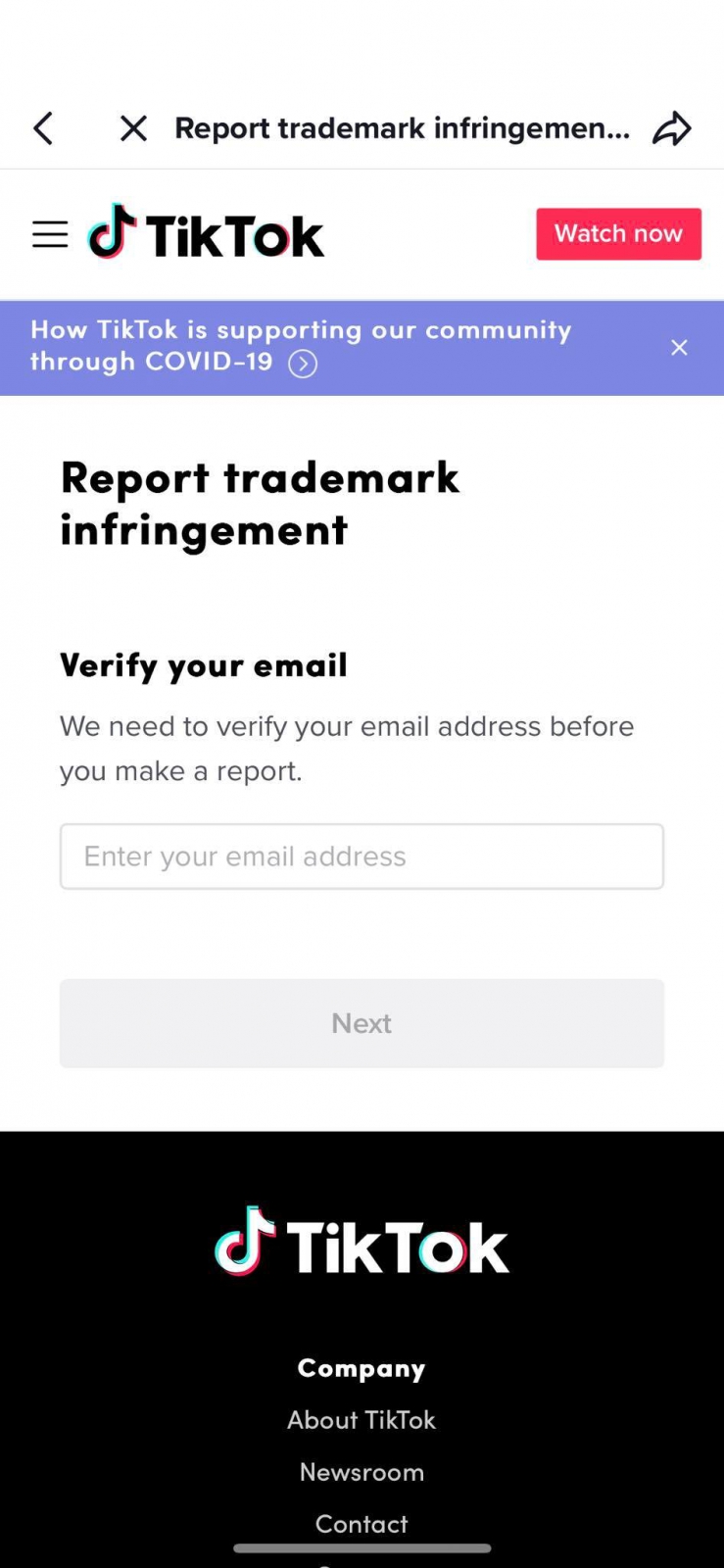Dismiss the COVID-19 banner

(x=679, y=348)
